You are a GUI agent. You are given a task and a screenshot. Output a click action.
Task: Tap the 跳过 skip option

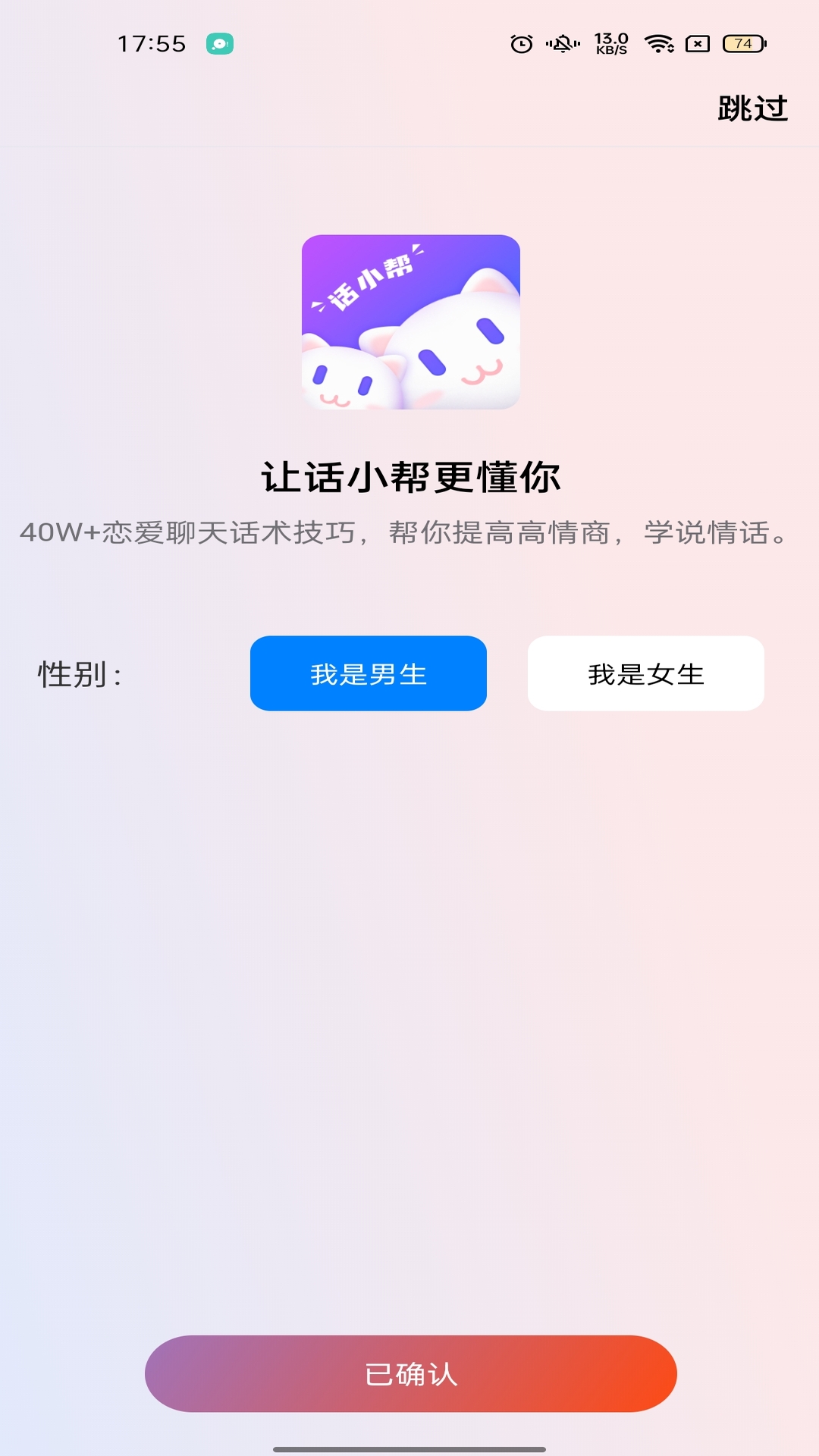pyautogui.click(x=752, y=108)
